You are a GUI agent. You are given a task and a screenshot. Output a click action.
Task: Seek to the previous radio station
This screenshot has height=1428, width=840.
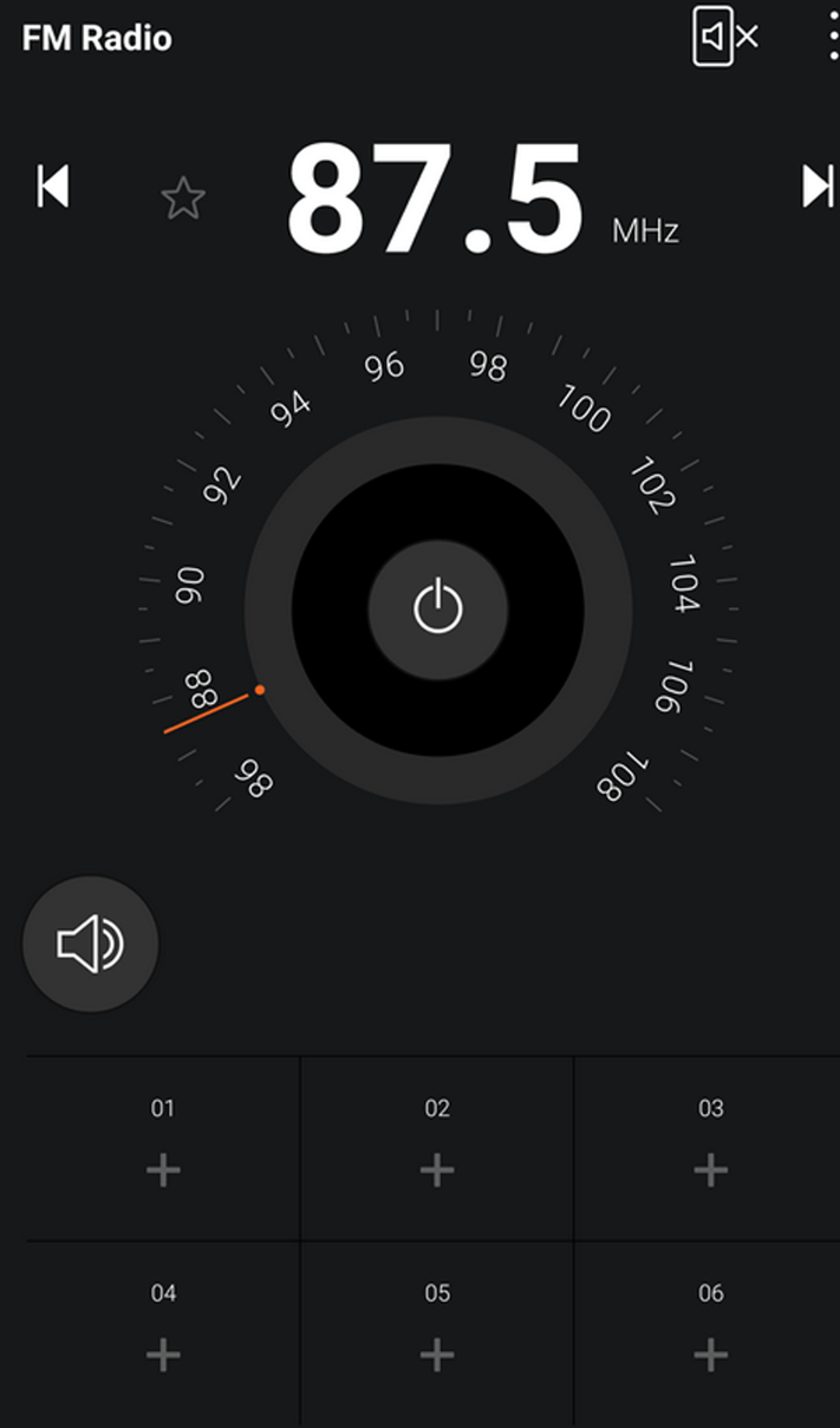[53, 186]
